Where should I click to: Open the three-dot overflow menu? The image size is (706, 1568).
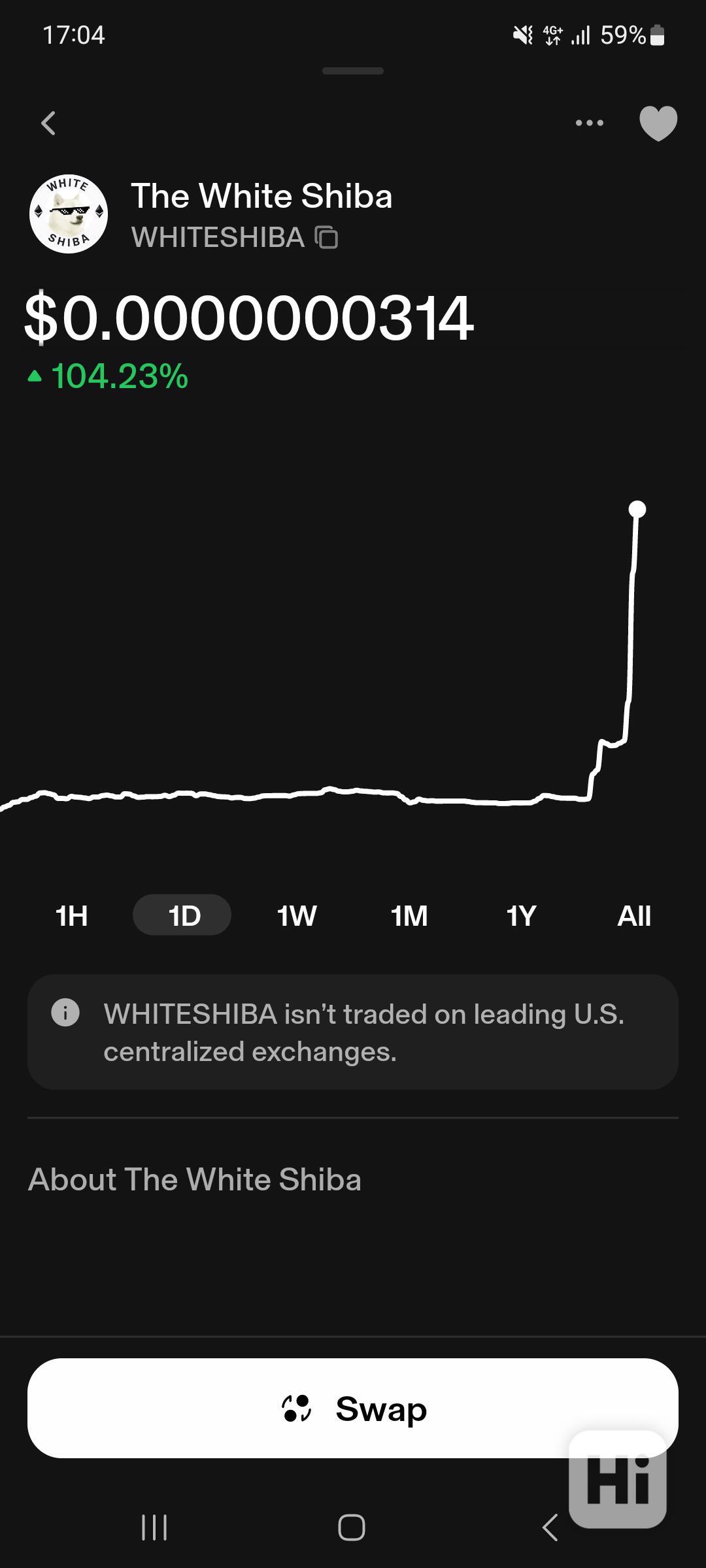[589, 123]
